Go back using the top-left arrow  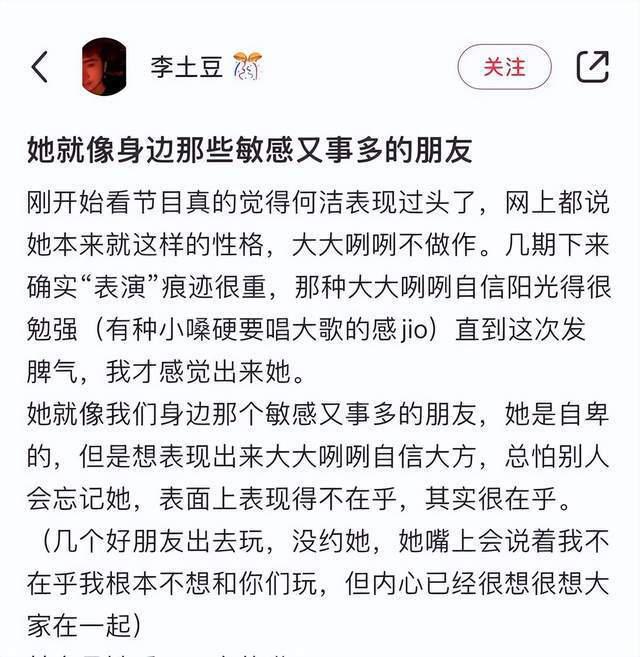tap(39, 67)
